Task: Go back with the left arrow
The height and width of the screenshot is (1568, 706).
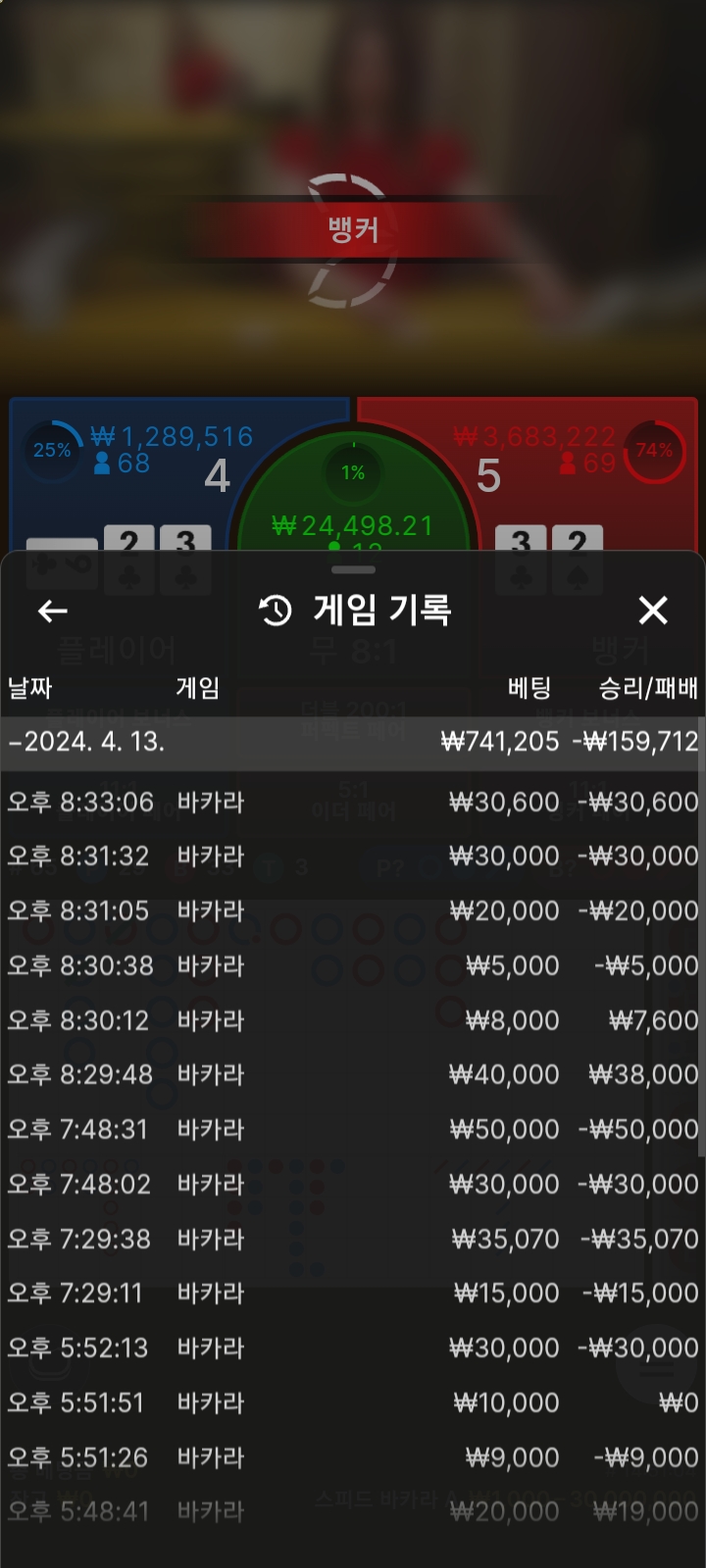Action: tap(53, 612)
